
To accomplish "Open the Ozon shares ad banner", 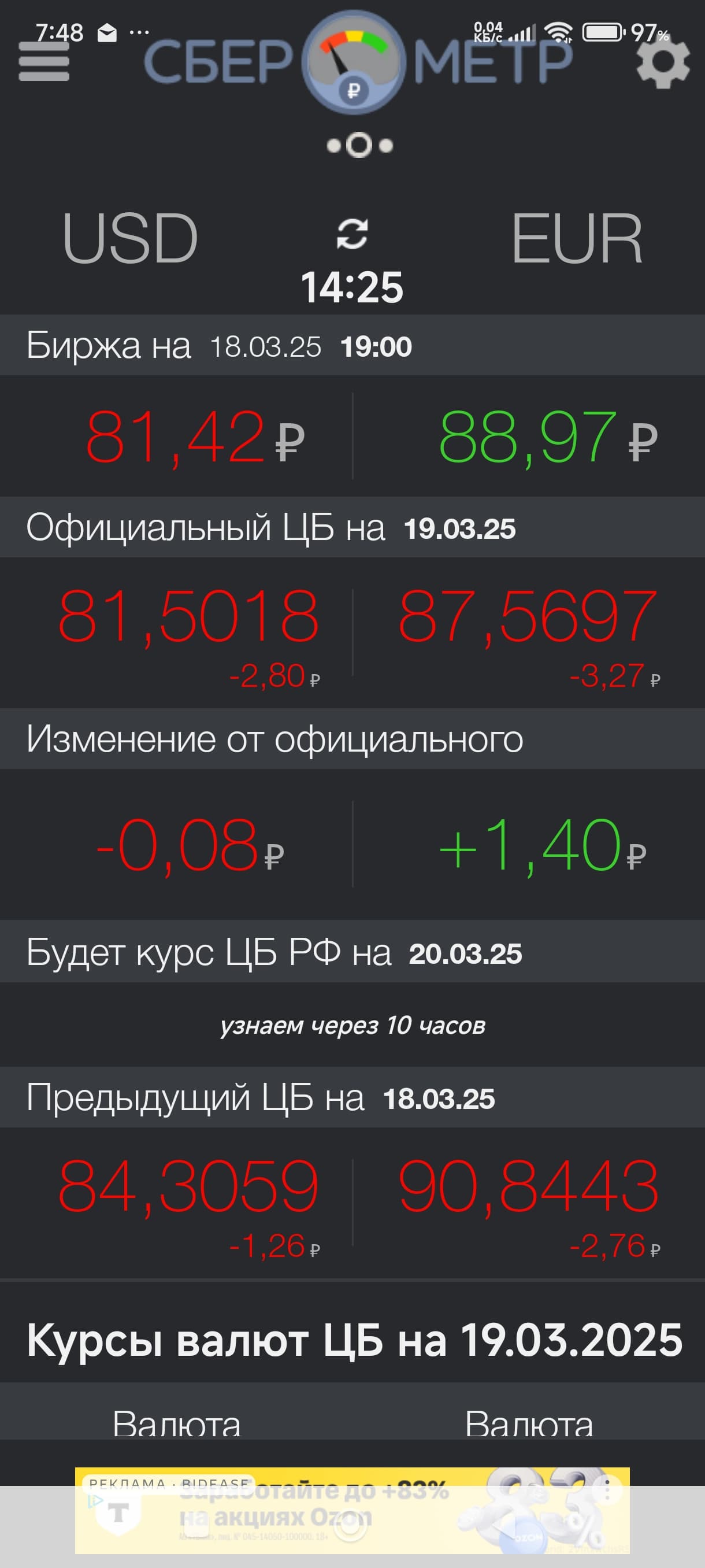I will (352, 1510).
